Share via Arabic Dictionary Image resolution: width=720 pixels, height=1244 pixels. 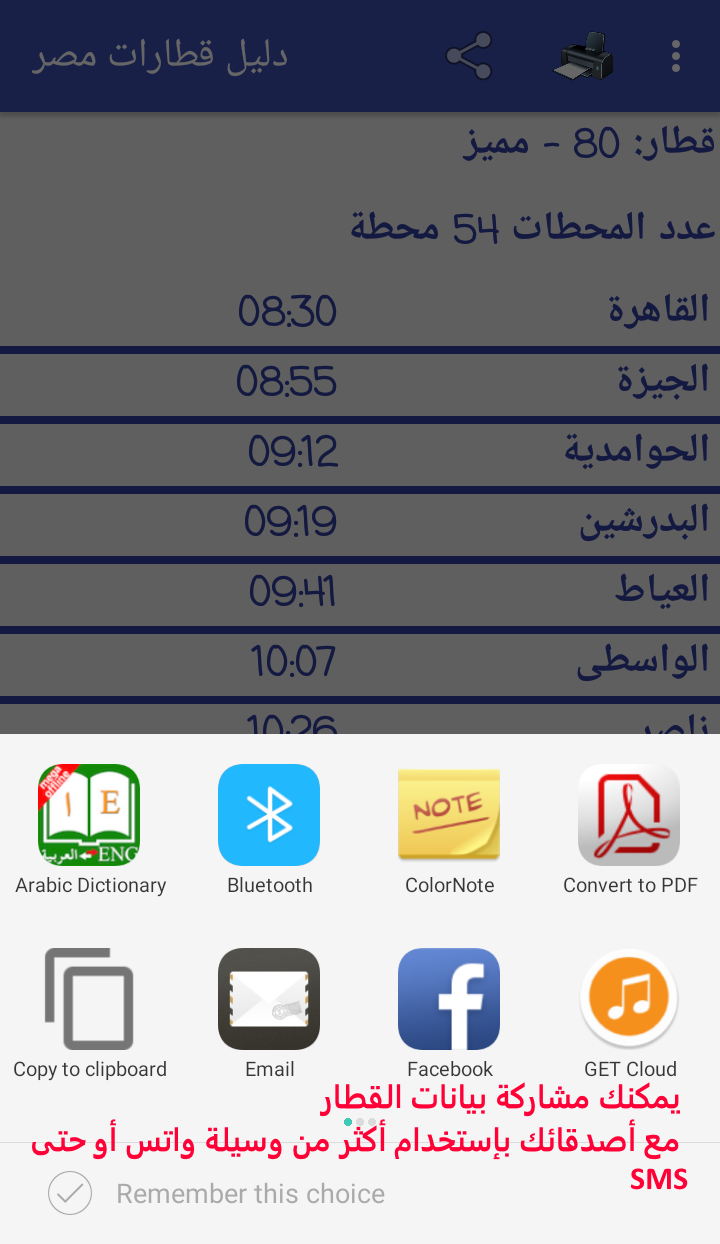[90, 830]
